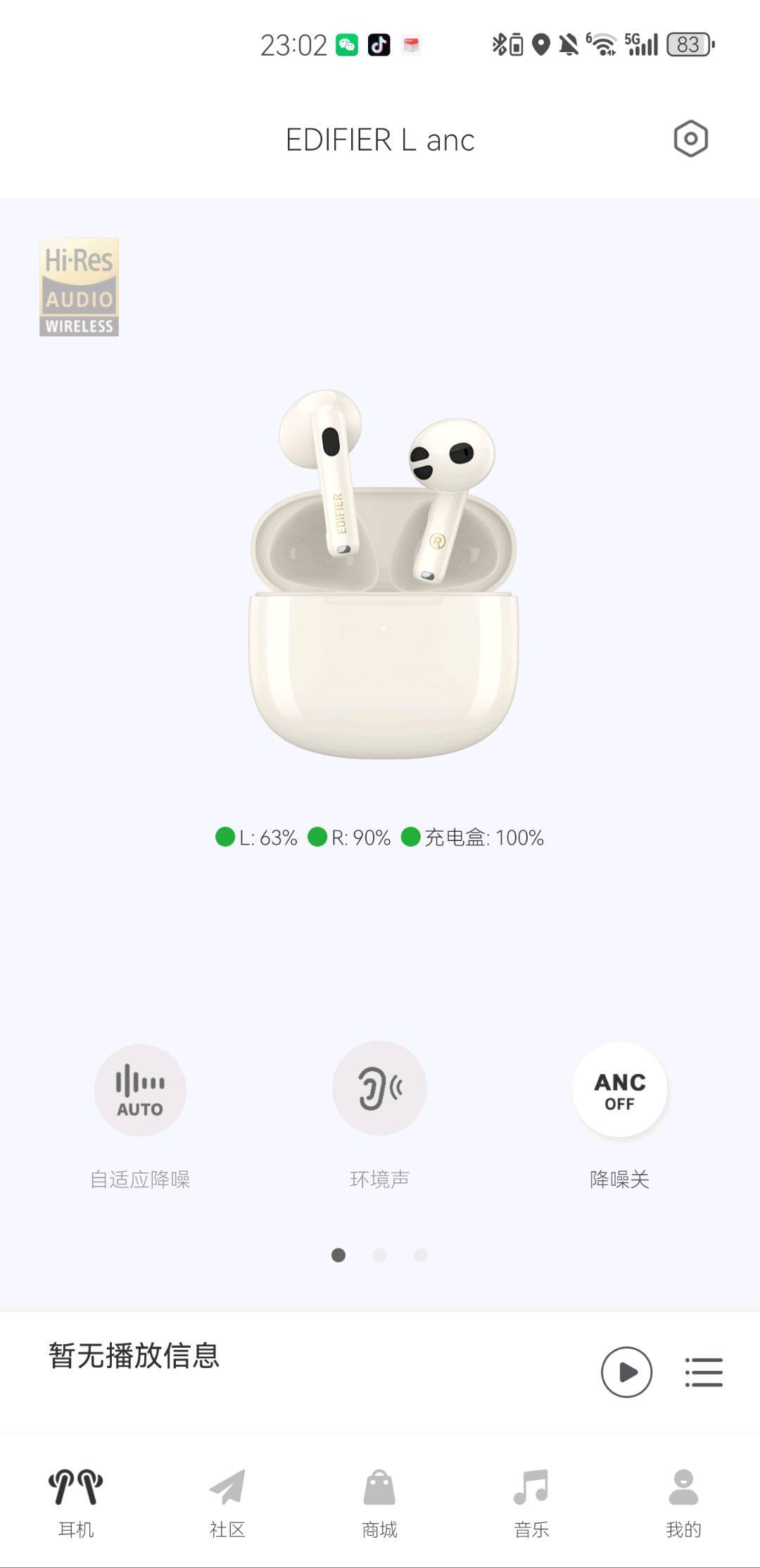760x1568 pixels.
Task: Switch to 环境声 ambient sound mode
Action: (379, 1088)
